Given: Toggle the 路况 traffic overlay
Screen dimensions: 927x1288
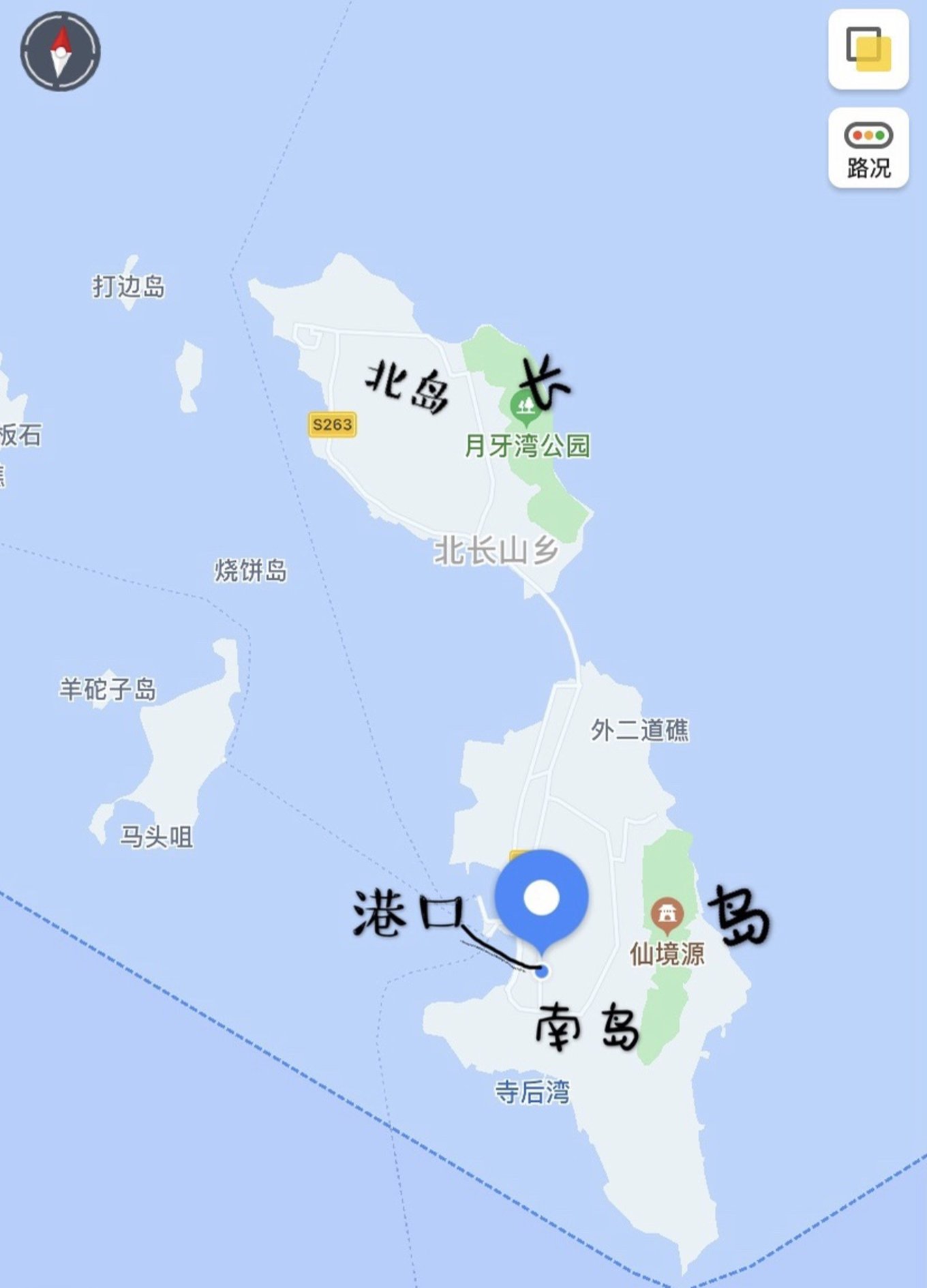Looking at the screenshot, I should click(x=868, y=147).
